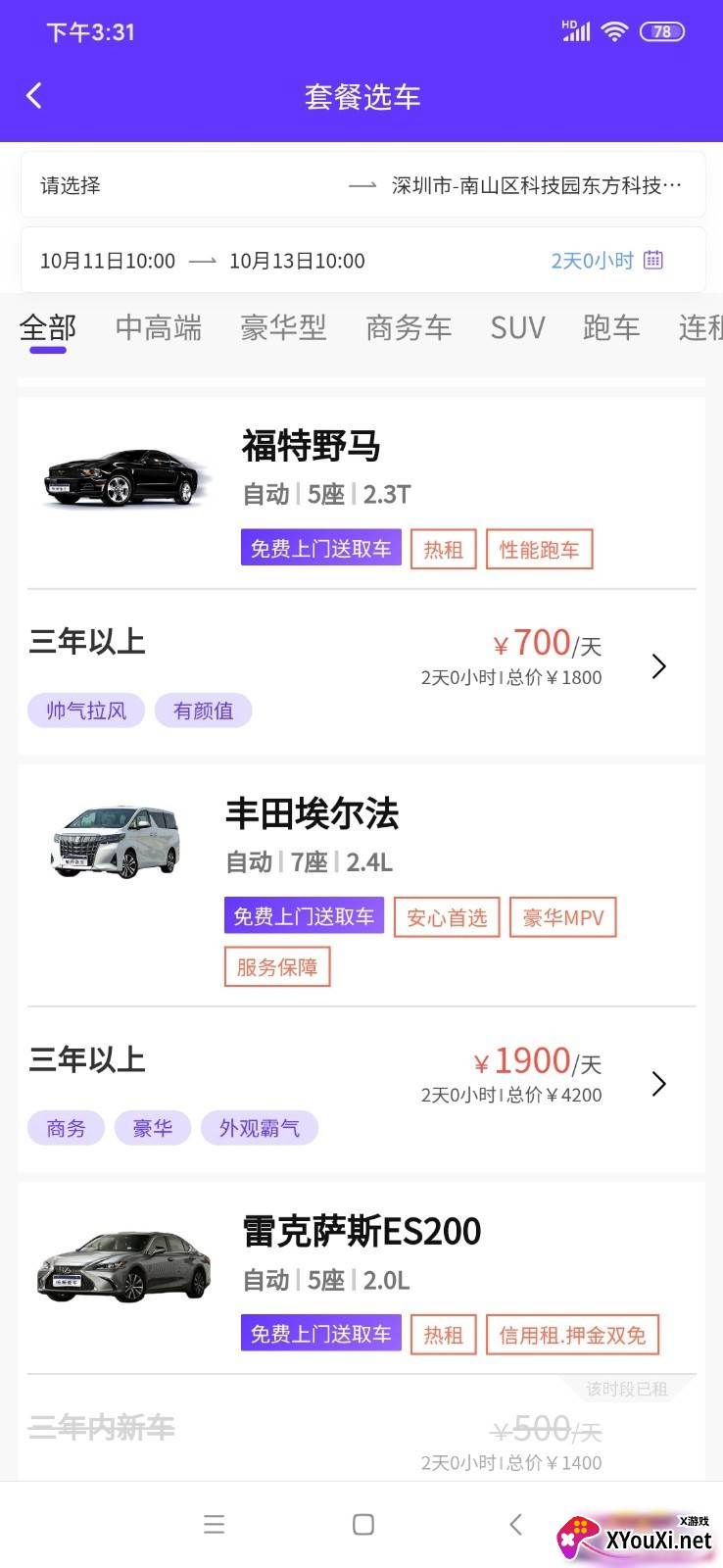723x1568 pixels.
Task: Change the return location 深圳市-南山区
Action: point(535,185)
